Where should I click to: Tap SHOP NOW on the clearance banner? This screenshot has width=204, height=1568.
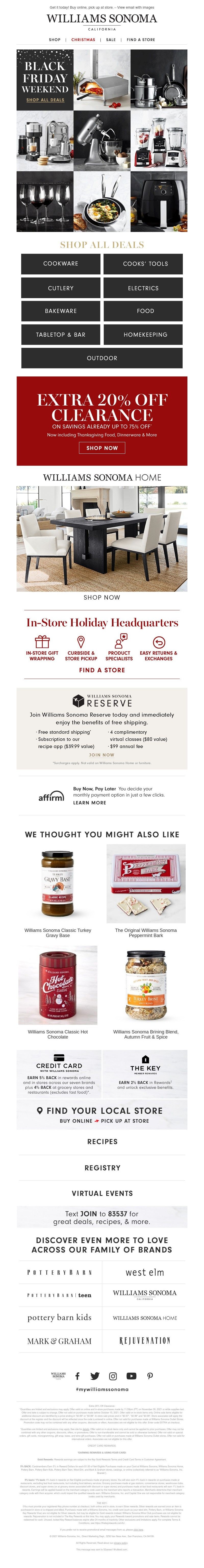click(x=102, y=447)
